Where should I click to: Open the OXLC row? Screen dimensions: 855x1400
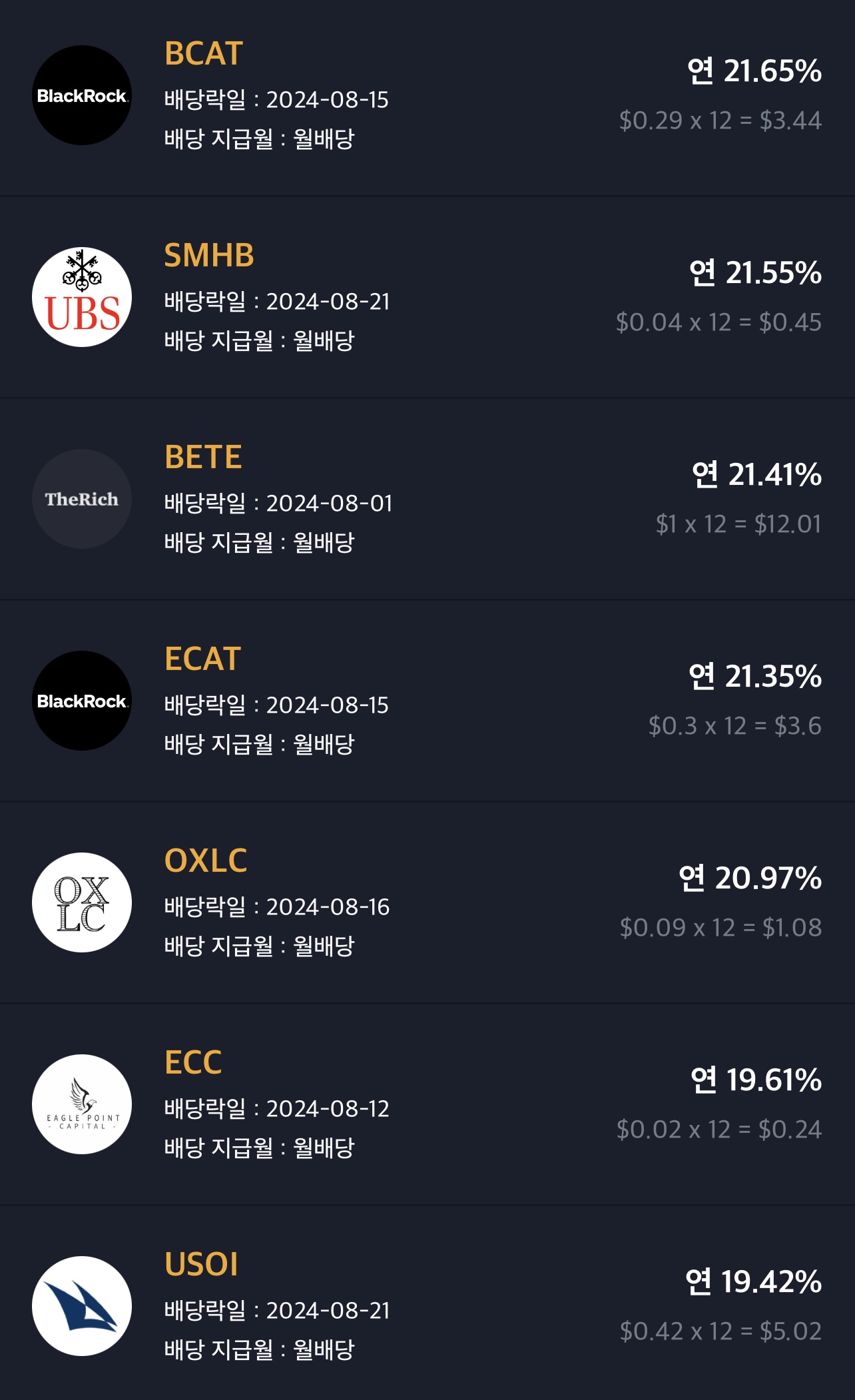click(x=427, y=902)
